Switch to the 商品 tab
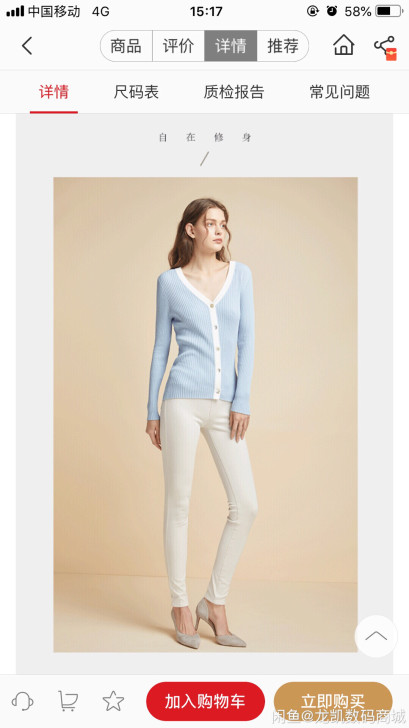 pyautogui.click(x=126, y=46)
